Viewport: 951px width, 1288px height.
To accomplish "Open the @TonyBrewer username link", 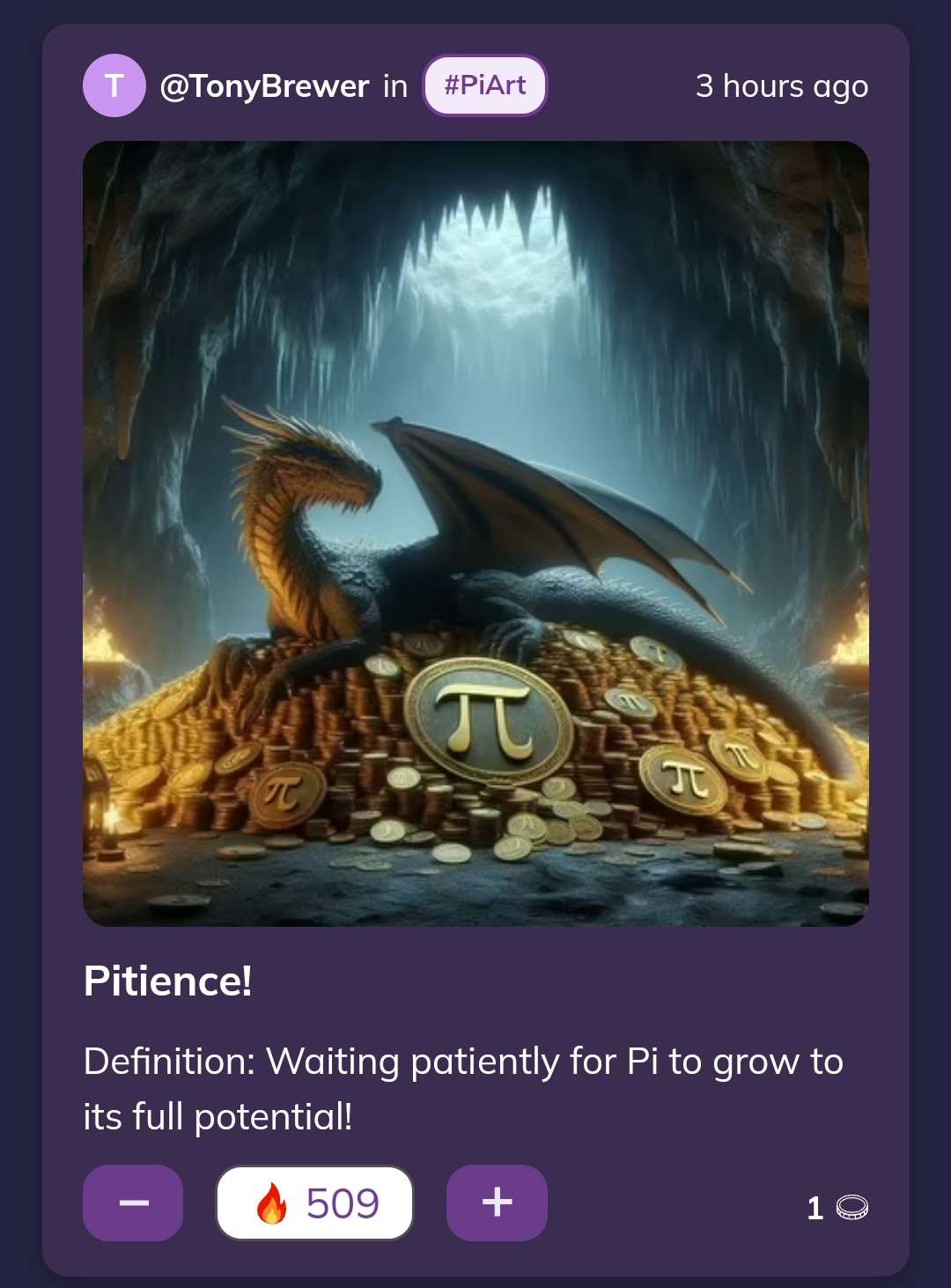I will click(264, 86).
